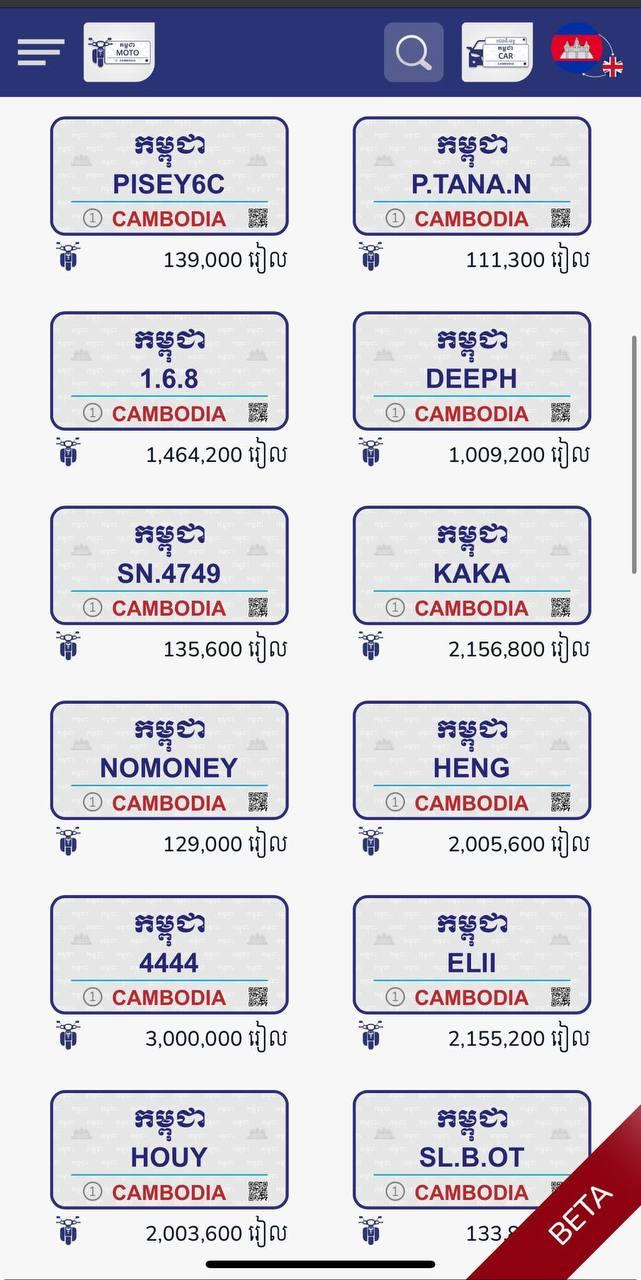Image resolution: width=641 pixels, height=1280 pixels.
Task: Switch to the MOTO plate category
Action: pos(119,52)
